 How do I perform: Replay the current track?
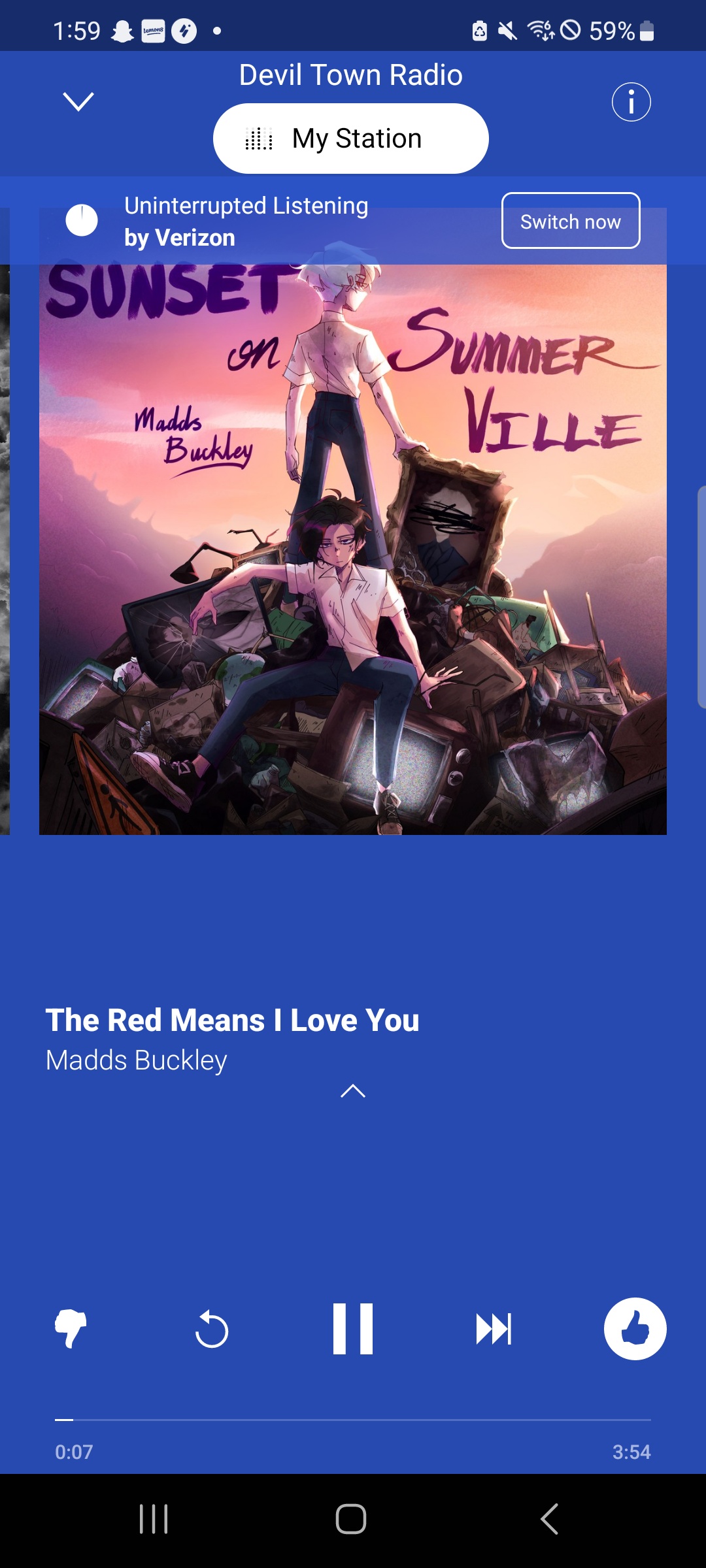tap(212, 1329)
